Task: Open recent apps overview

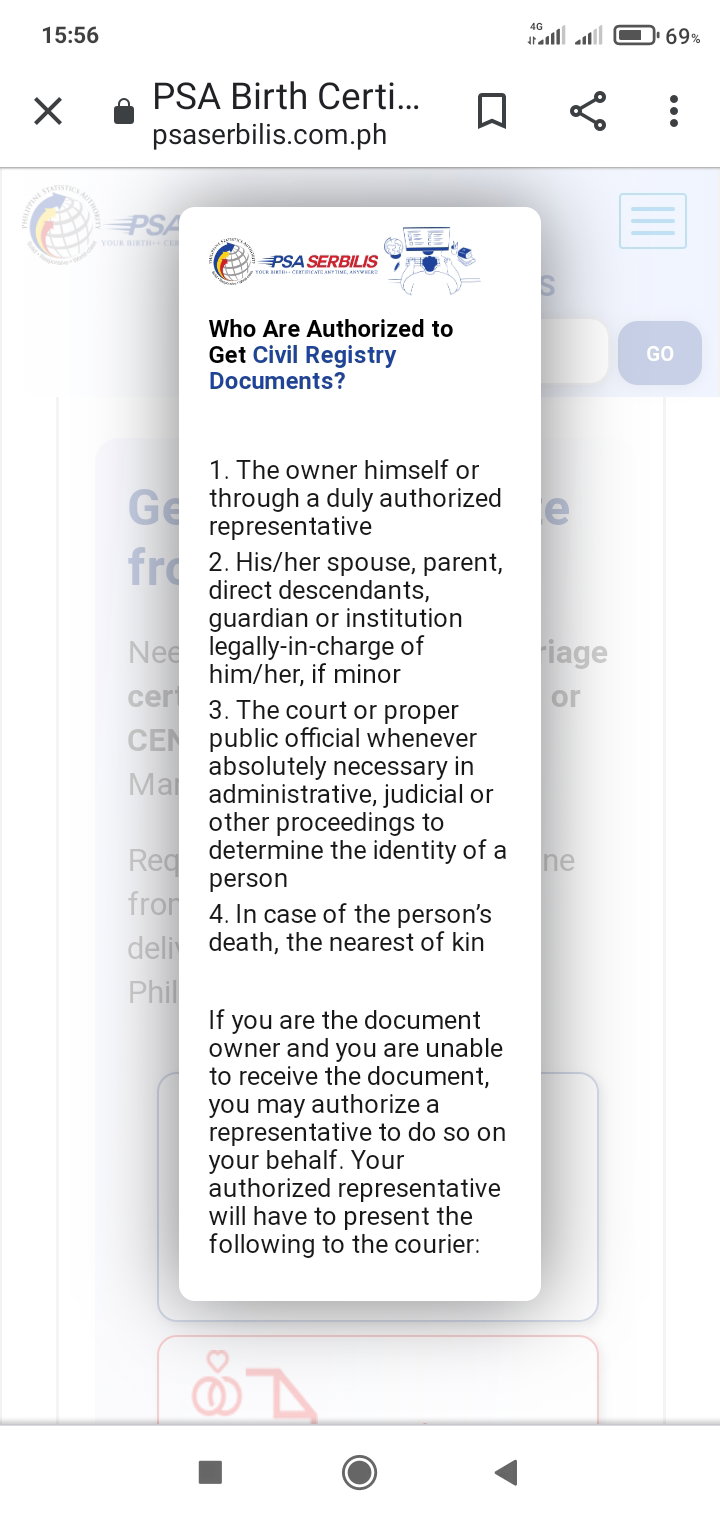Action: click(210, 1472)
